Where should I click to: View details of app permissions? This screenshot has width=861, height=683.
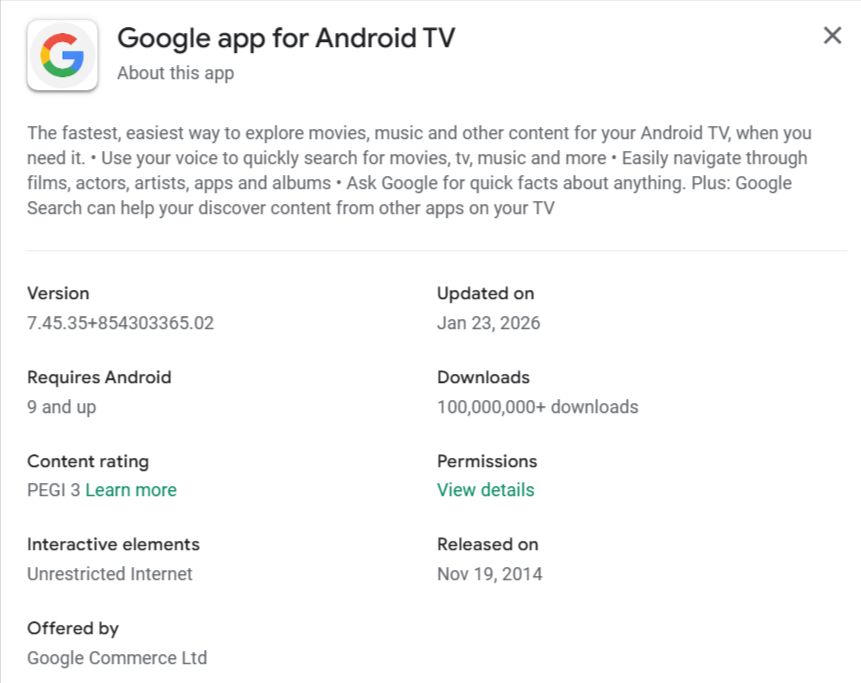[485, 490]
